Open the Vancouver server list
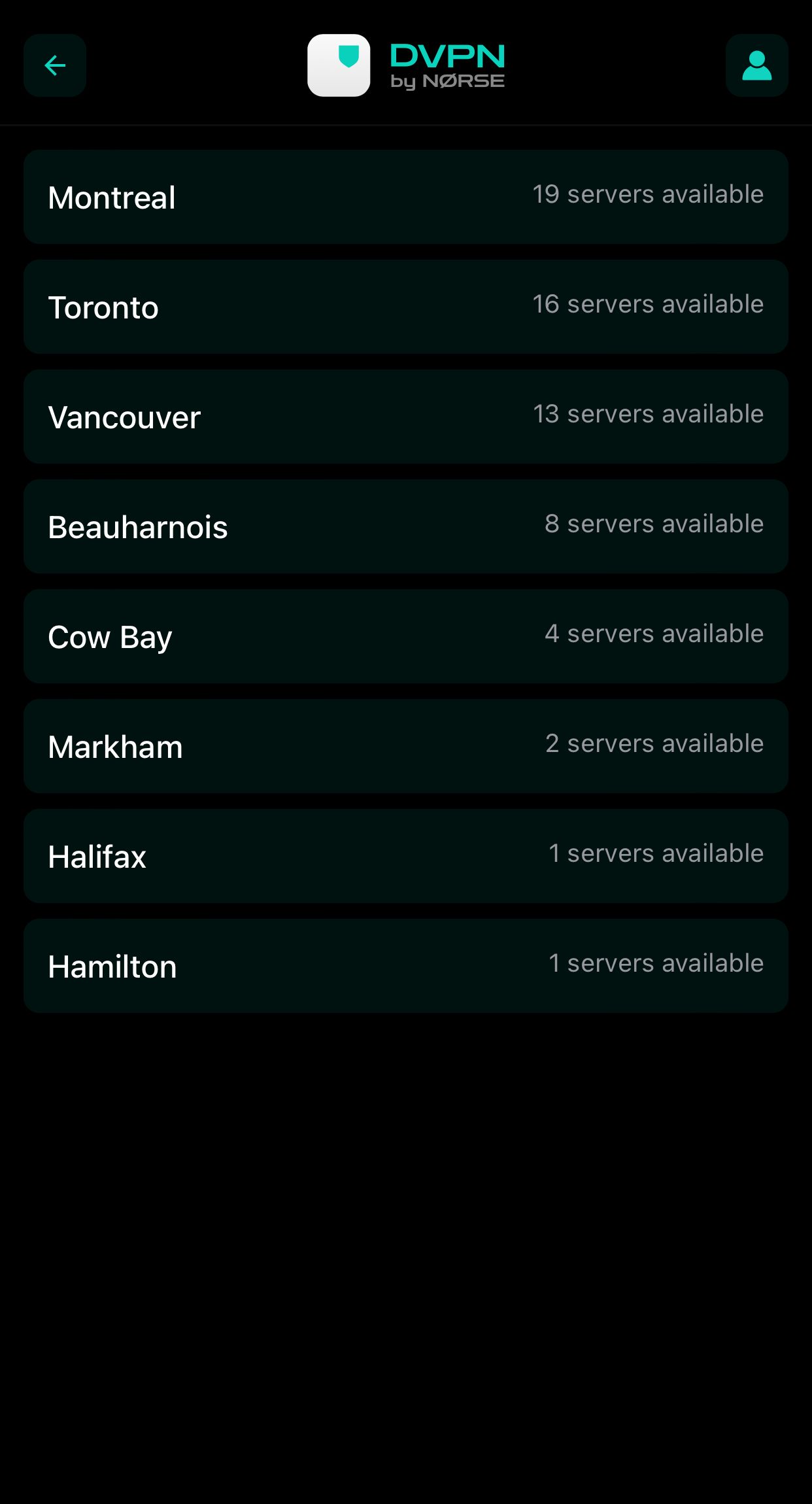The width and height of the screenshot is (812, 1504). coord(405,417)
